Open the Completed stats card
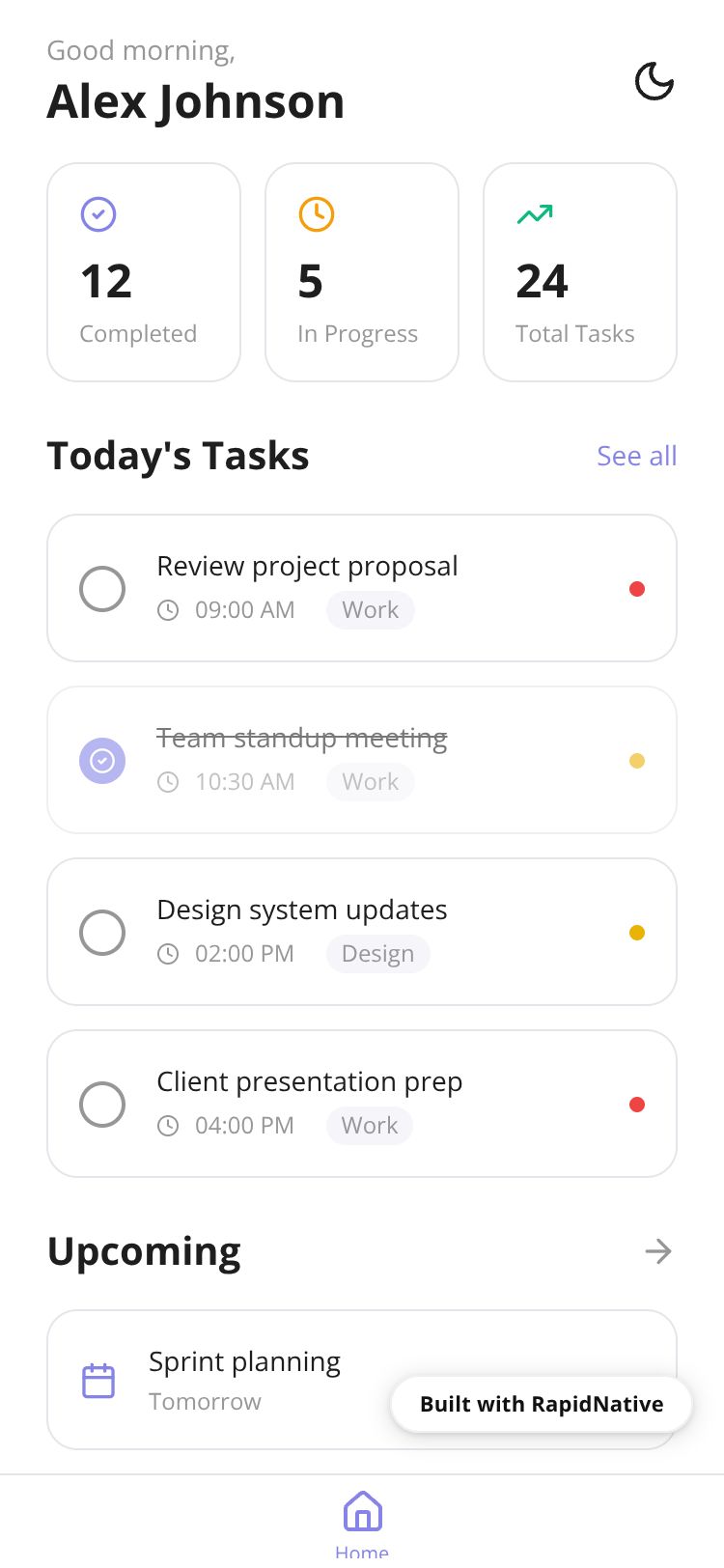 144,272
